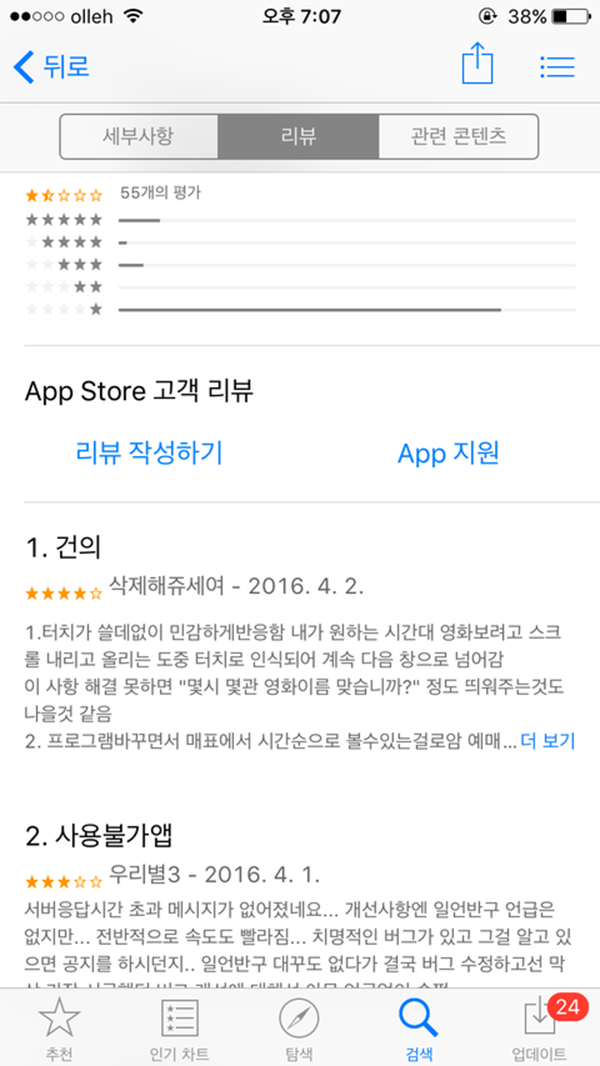Open the App 지원 link
The image size is (600, 1066).
point(448,453)
